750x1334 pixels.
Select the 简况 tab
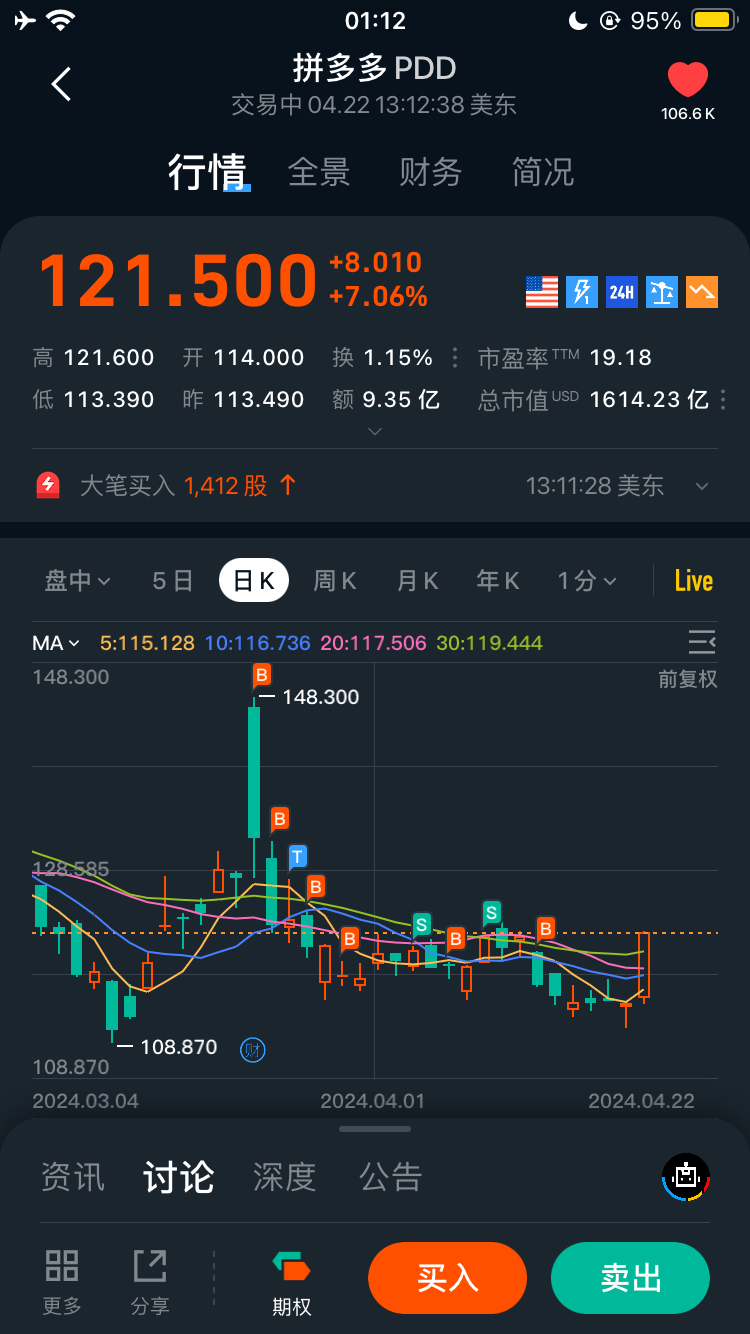542,172
